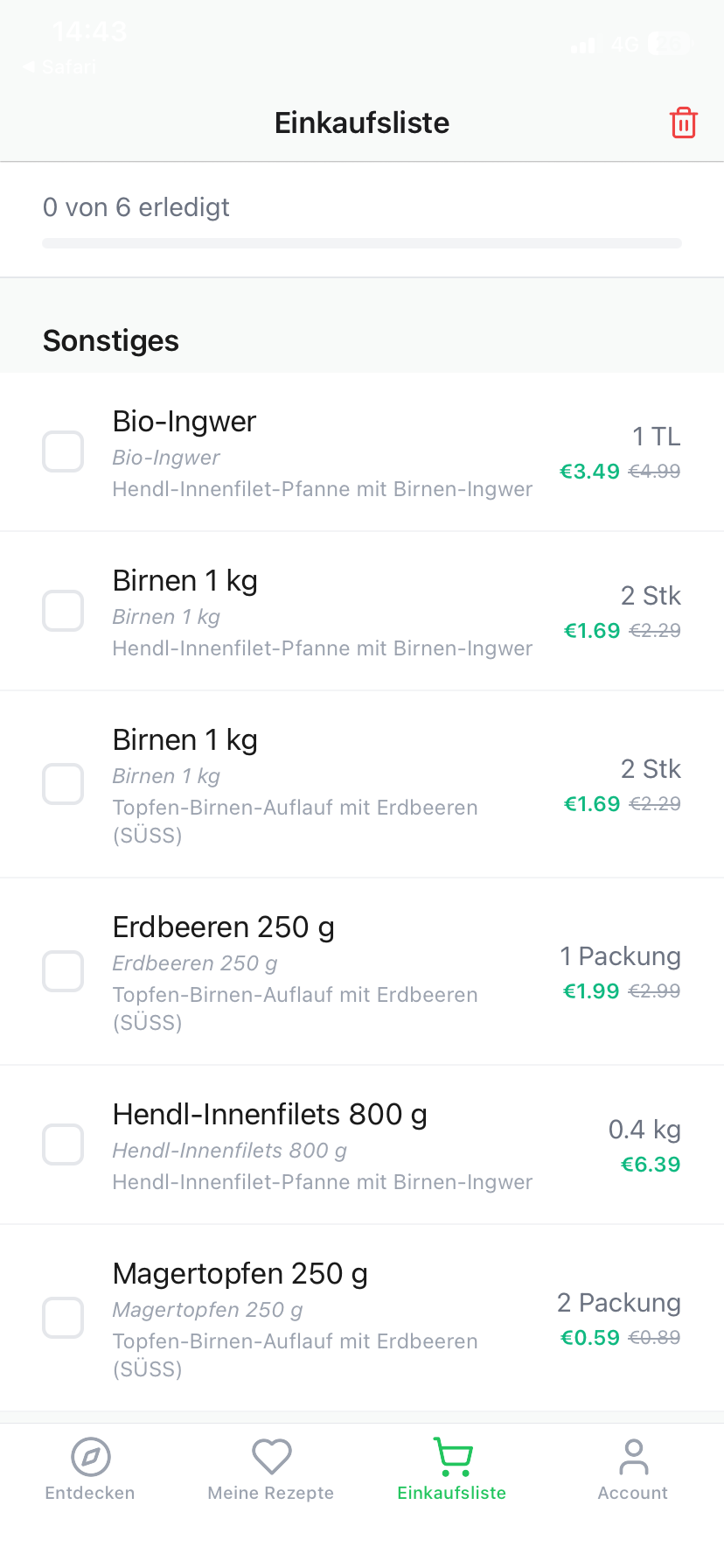Check off Bio-Ingwer as done
This screenshot has width=724, height=1568.
(63, 451)
